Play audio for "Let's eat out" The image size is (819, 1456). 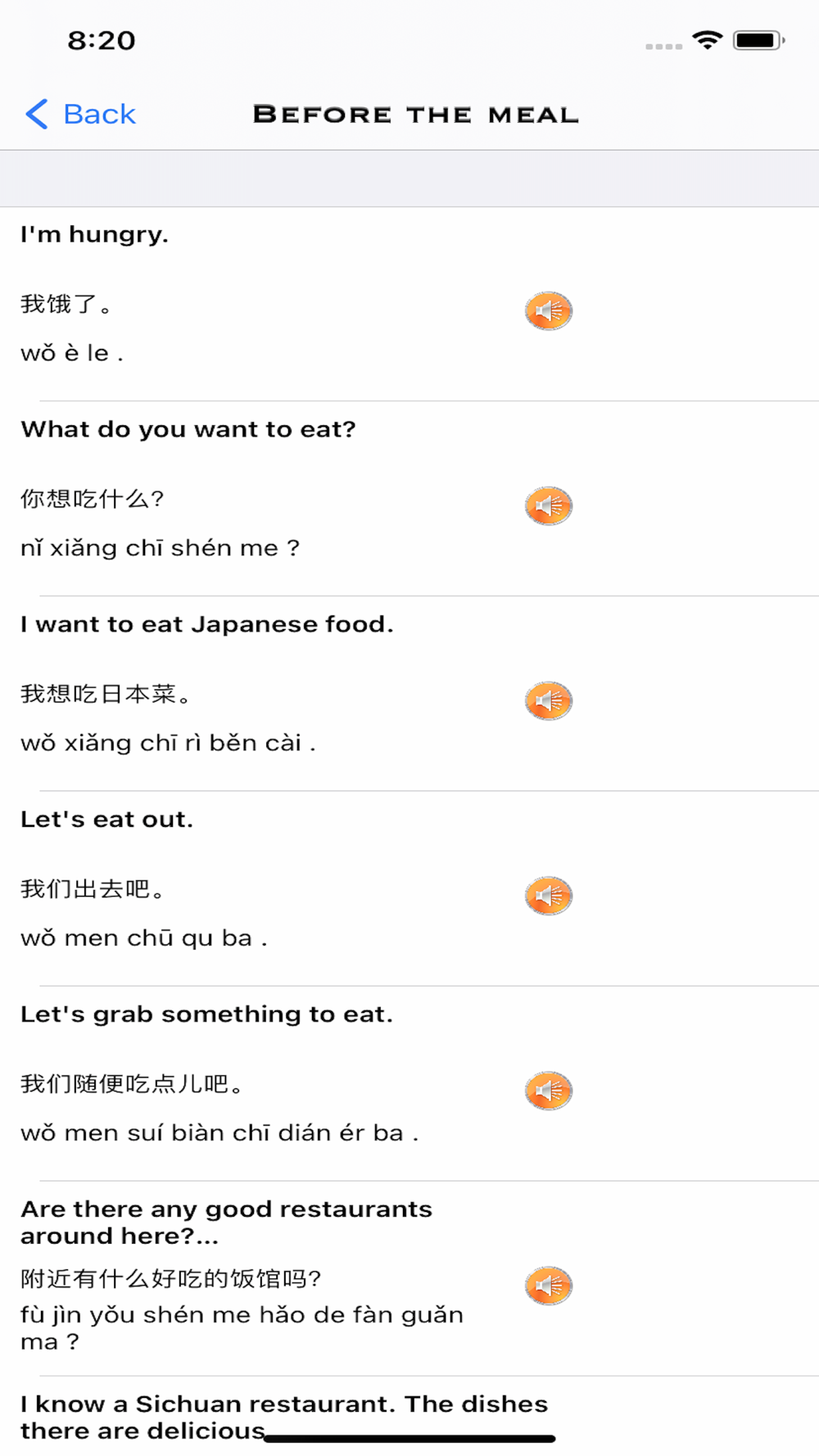click(x=548, y=895)
